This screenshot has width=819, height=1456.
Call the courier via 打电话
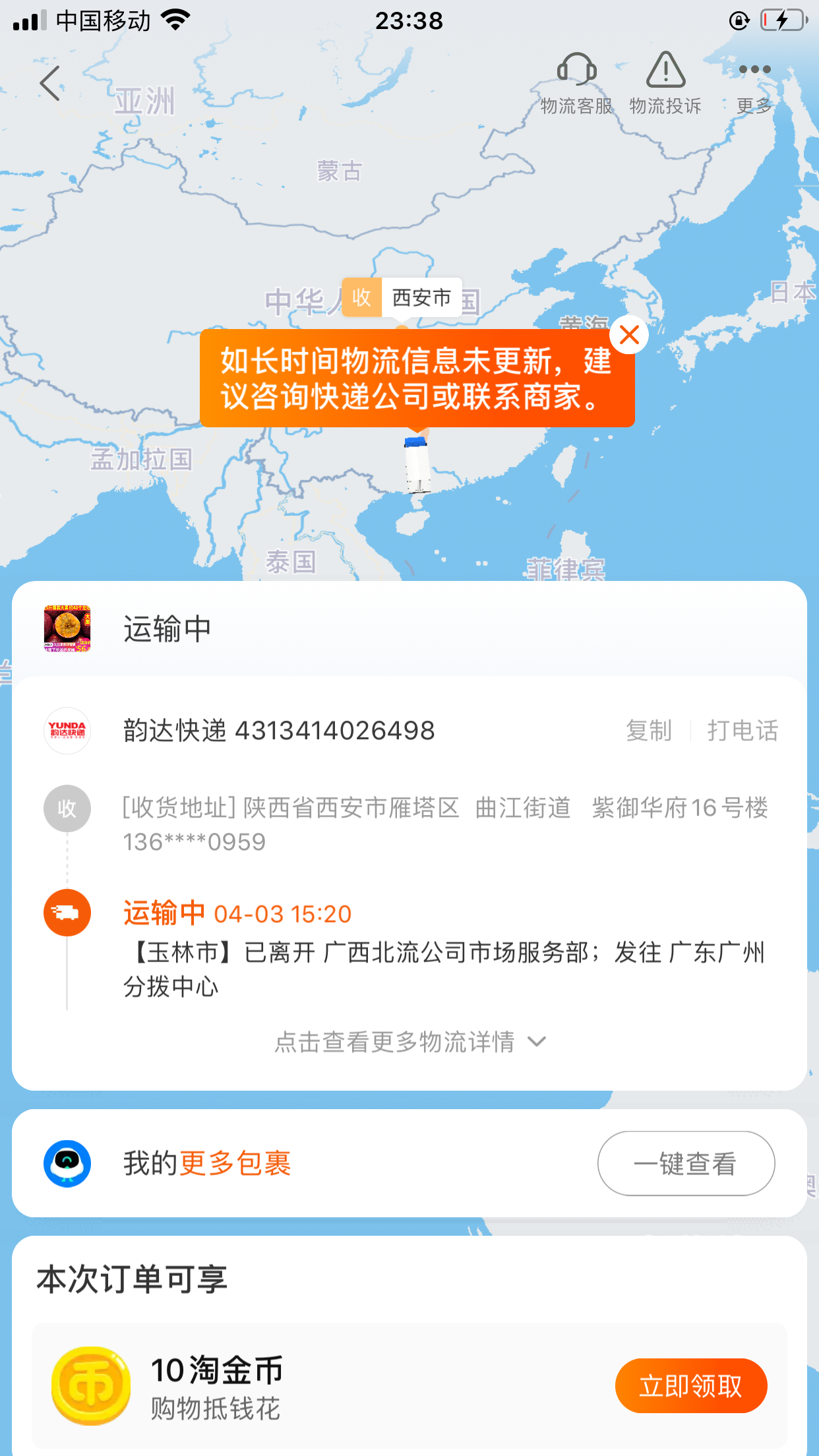743,731
